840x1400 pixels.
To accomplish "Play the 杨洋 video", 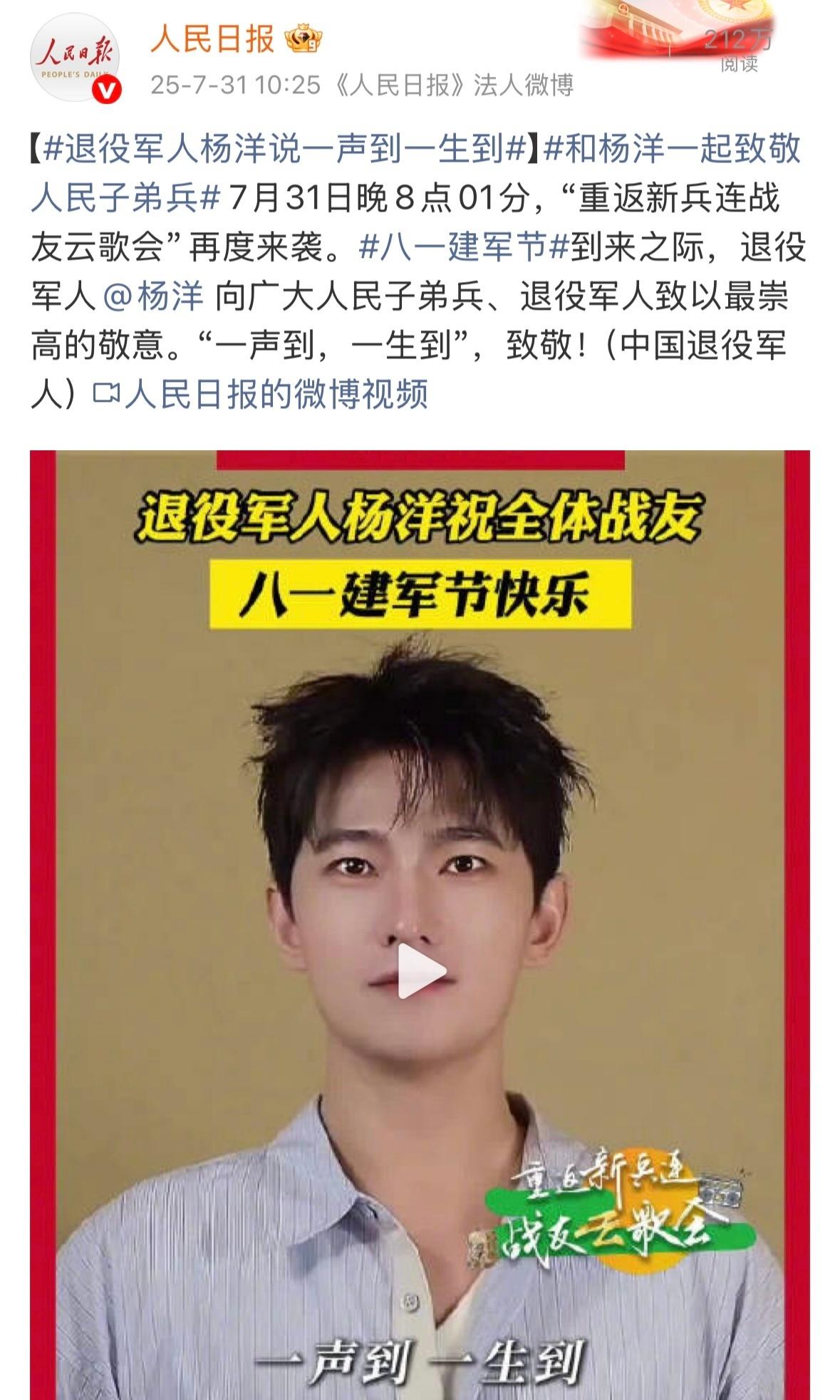I will tap(420, 971).
